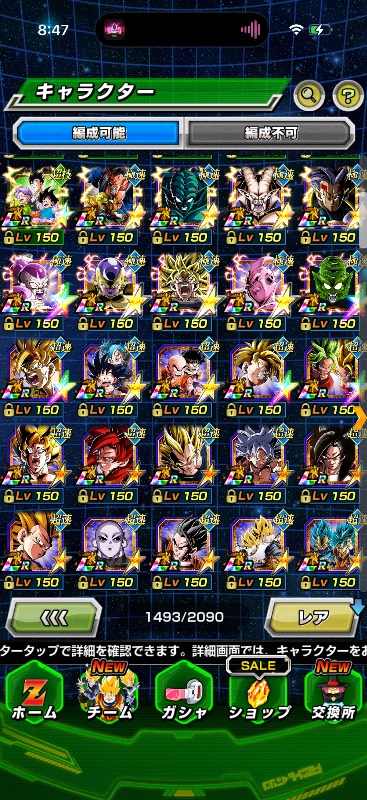The width and height of the screenshot is (367, 800).
Task: Switch to the 編成可能 tab
Action: point(99,133)
